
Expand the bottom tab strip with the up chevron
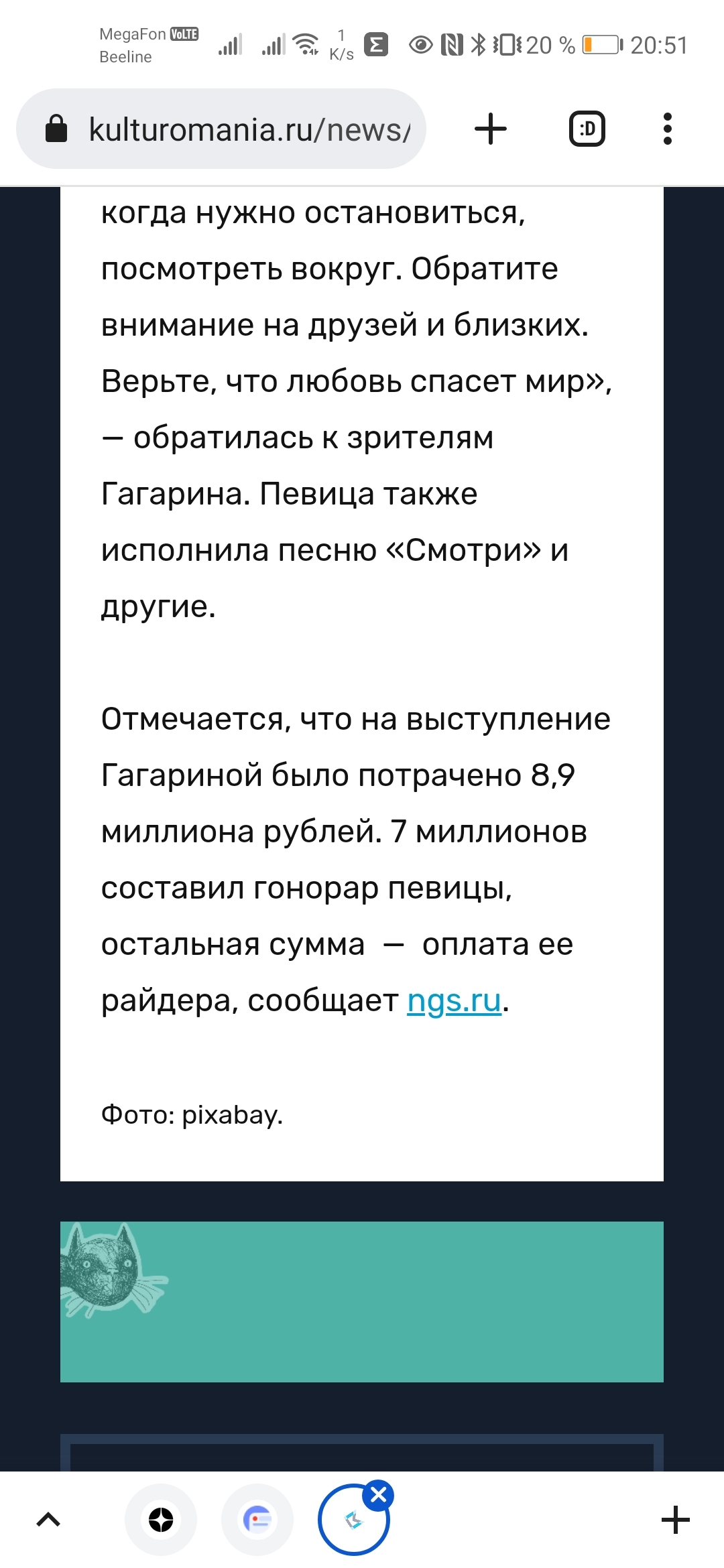tap(48, 1520)
